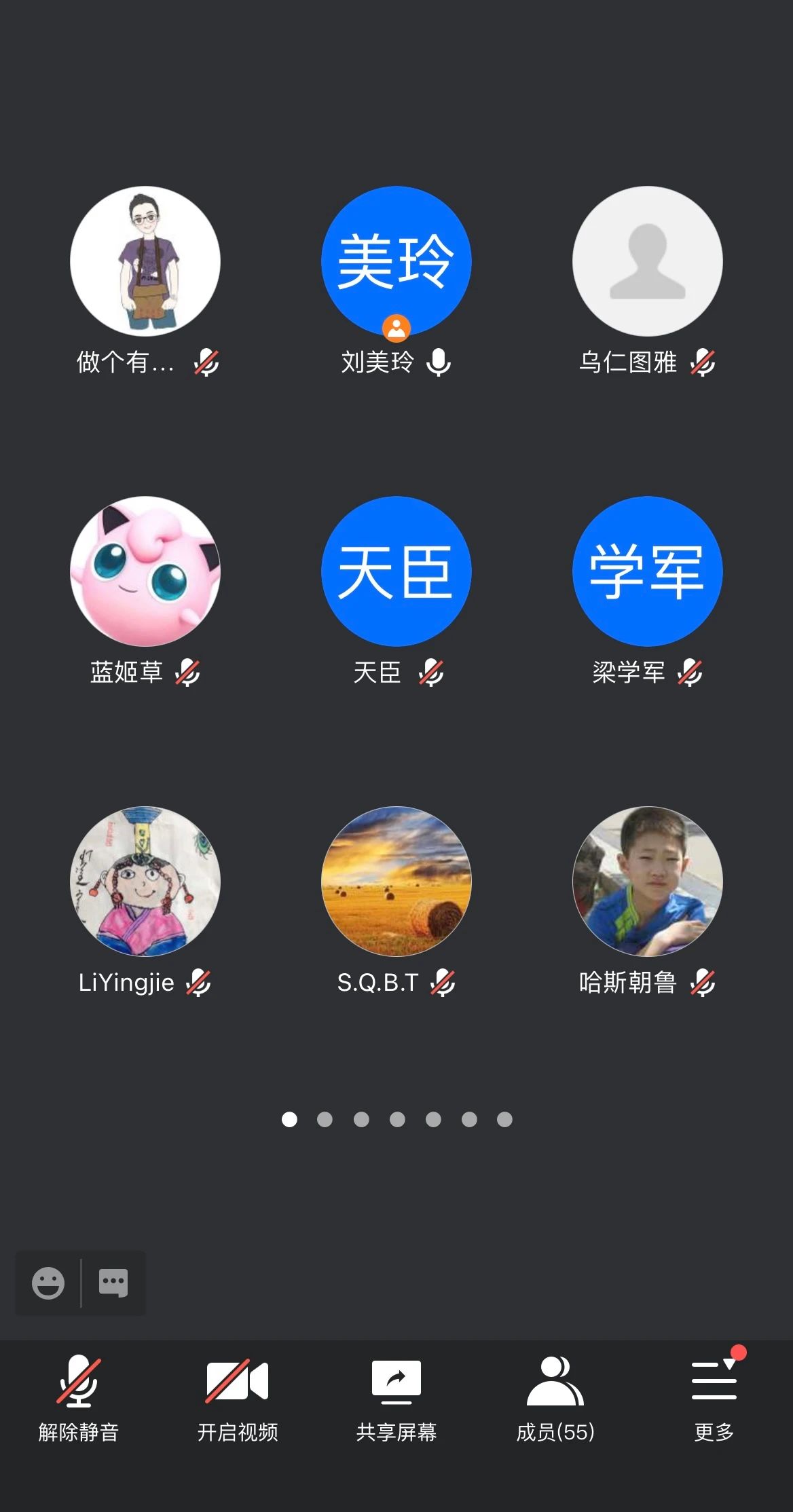Tap 梁学军's participant avatar
This screenshot has height=1512, width=793.
(x=648, y=571)
